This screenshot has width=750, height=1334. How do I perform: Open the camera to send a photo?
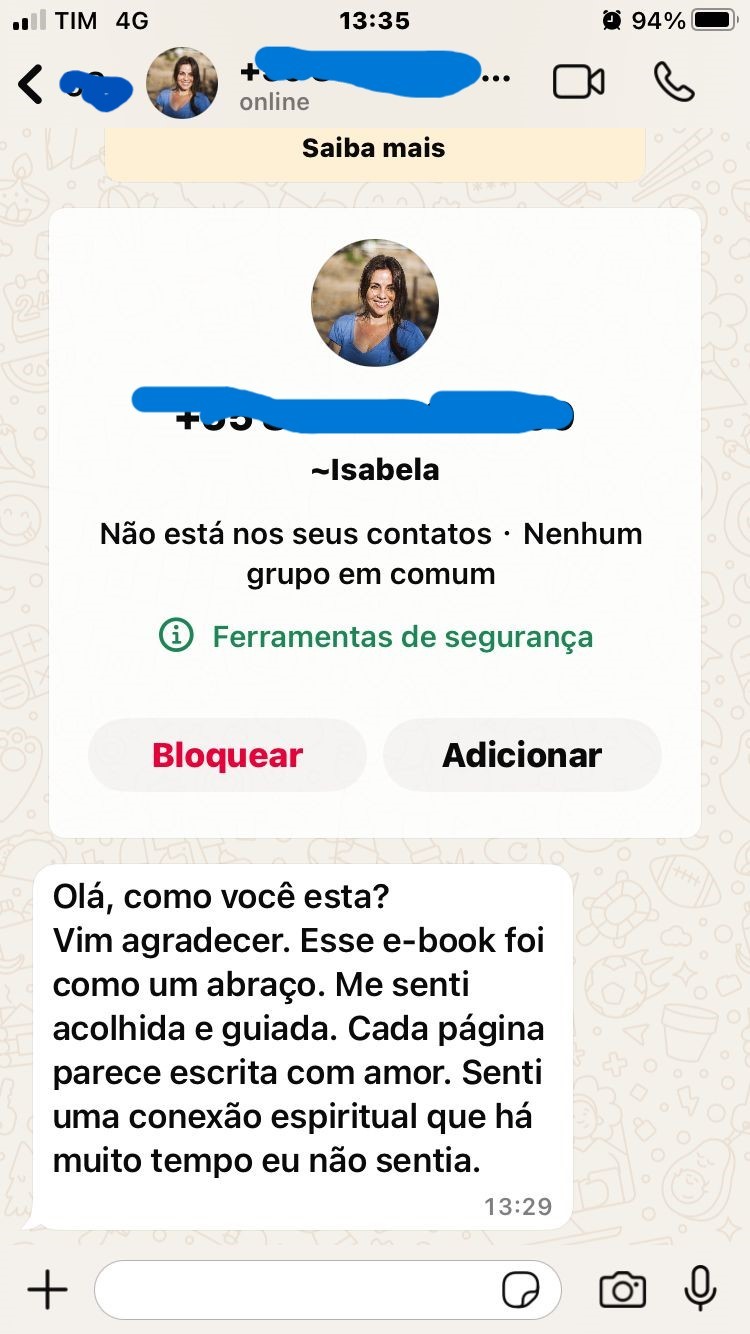[x=622, y=1290]
